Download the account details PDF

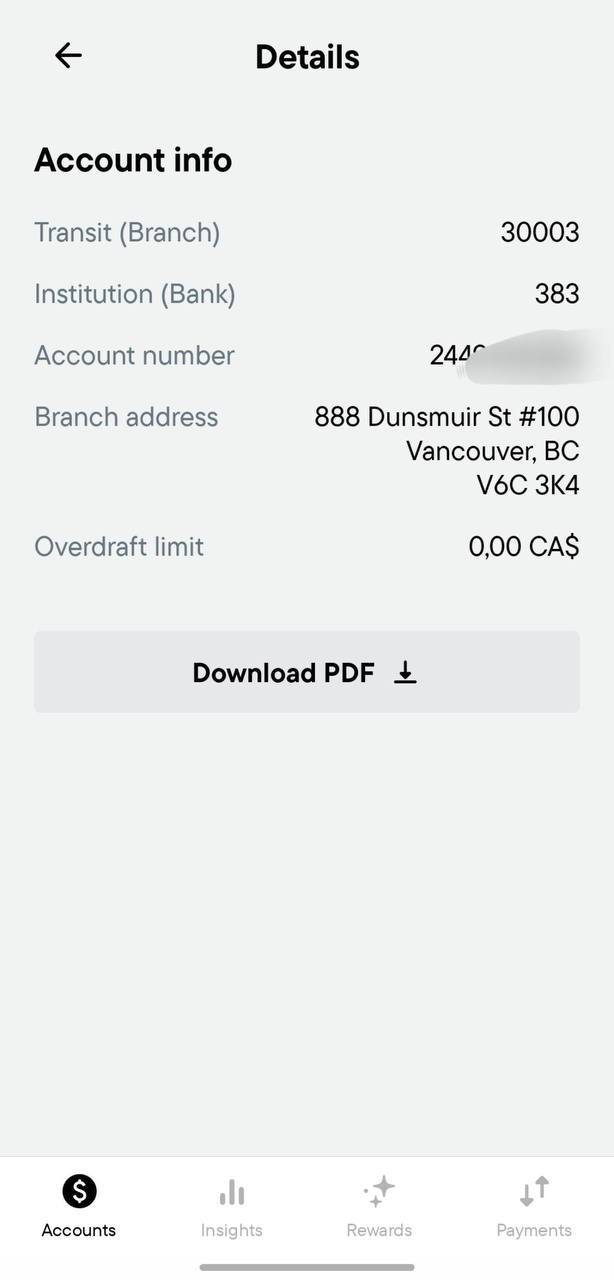pyautogui.click(x=306, y=672)
